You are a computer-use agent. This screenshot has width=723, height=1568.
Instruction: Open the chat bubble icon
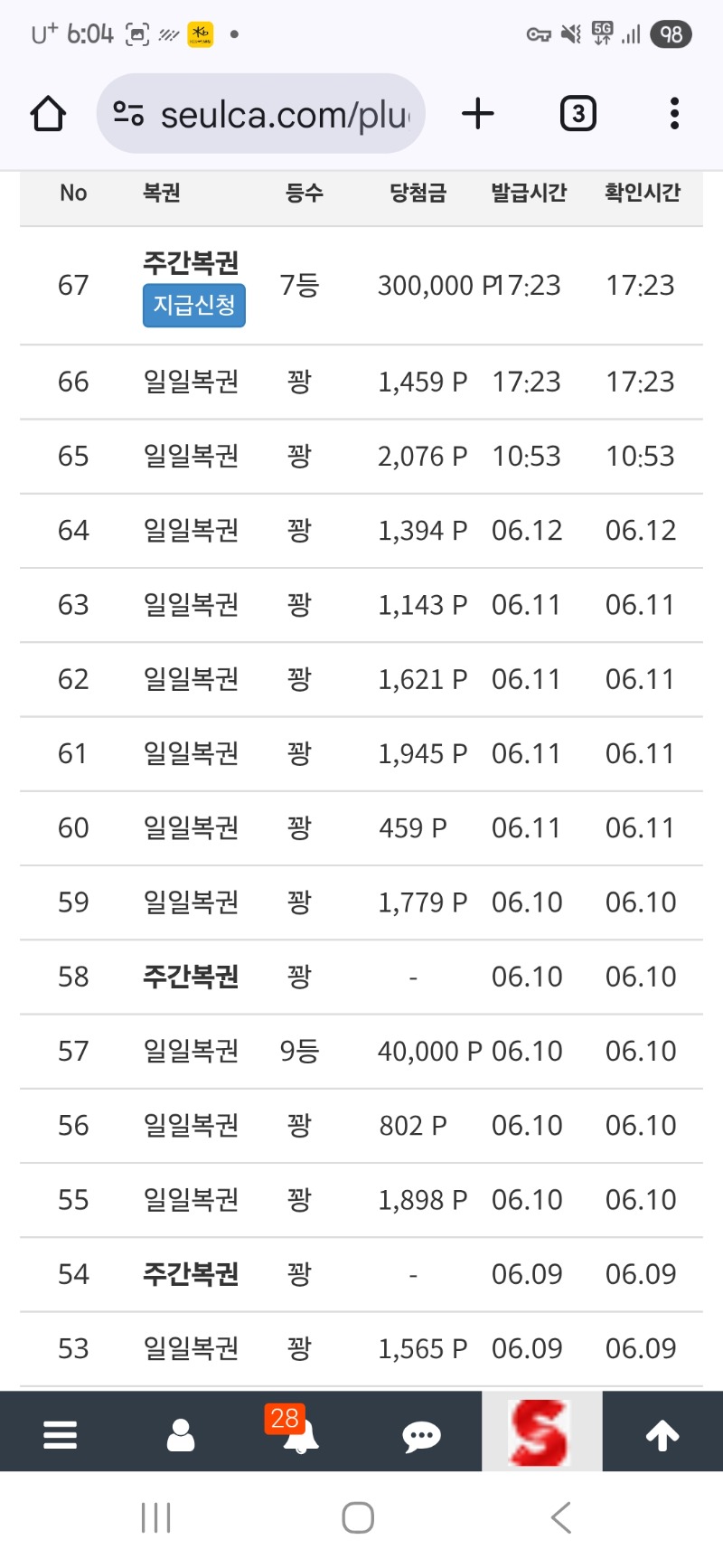(421, 1435)
